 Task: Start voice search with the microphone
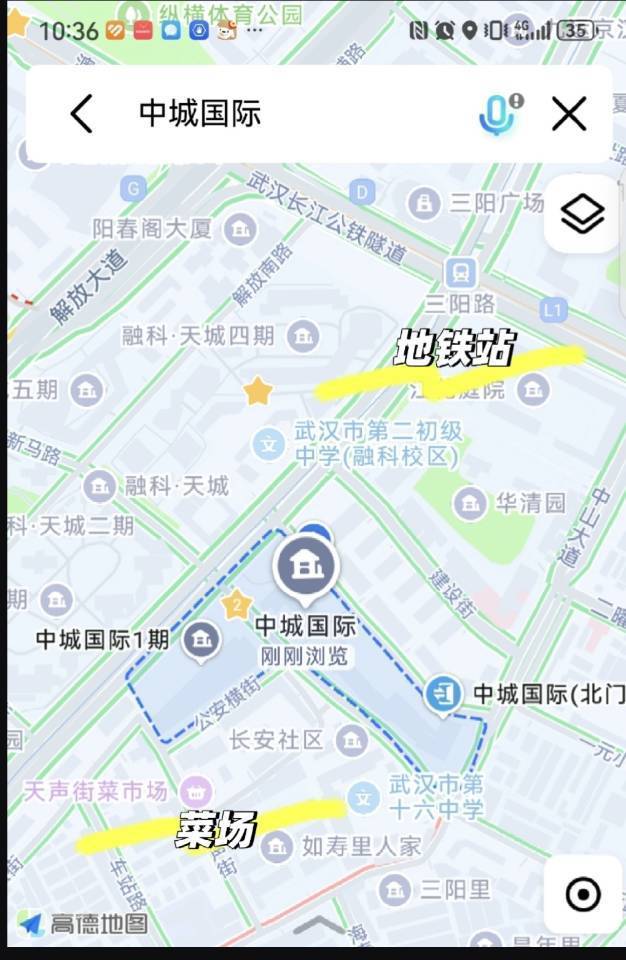coord(497,114)
